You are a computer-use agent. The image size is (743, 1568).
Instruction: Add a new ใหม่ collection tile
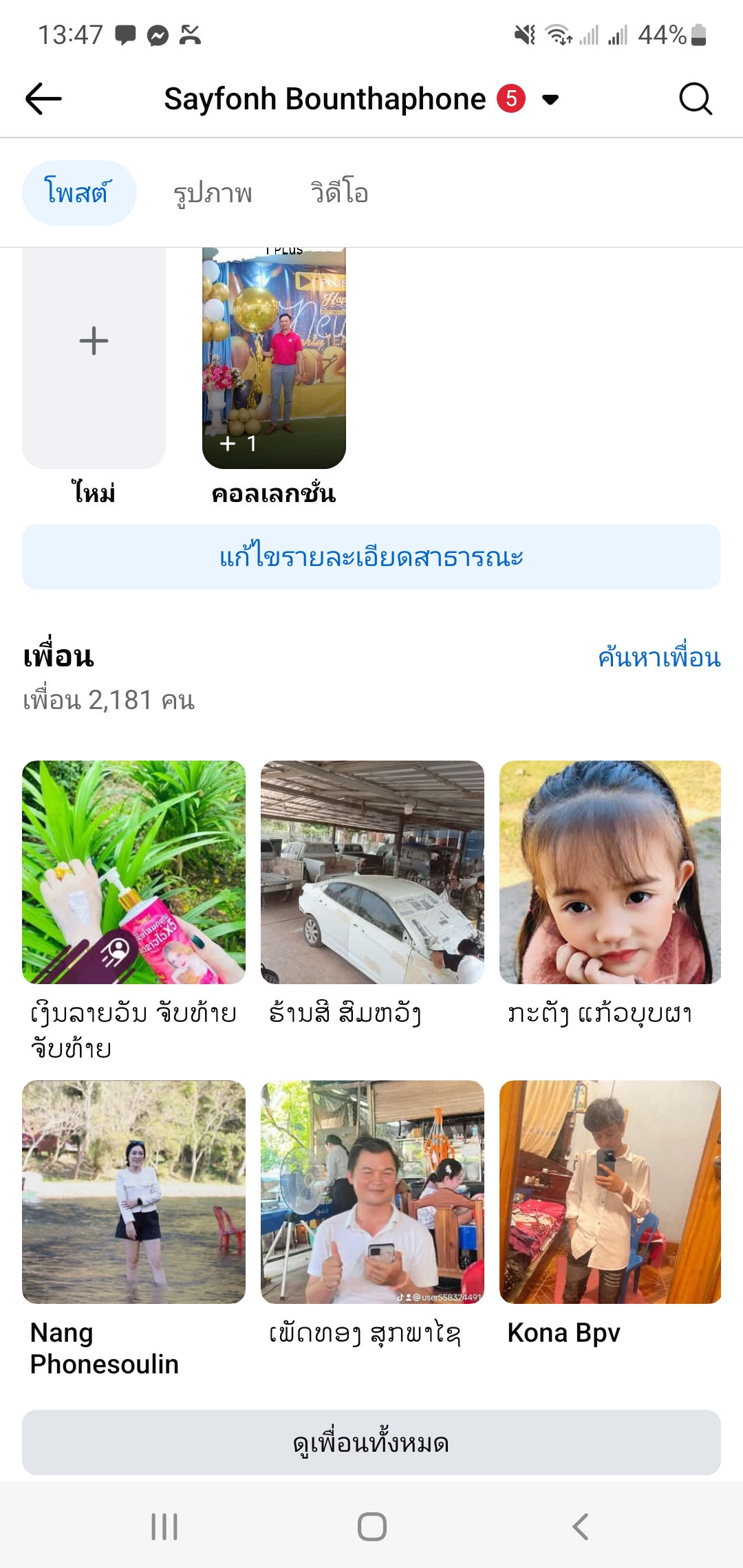coord(94,358)
